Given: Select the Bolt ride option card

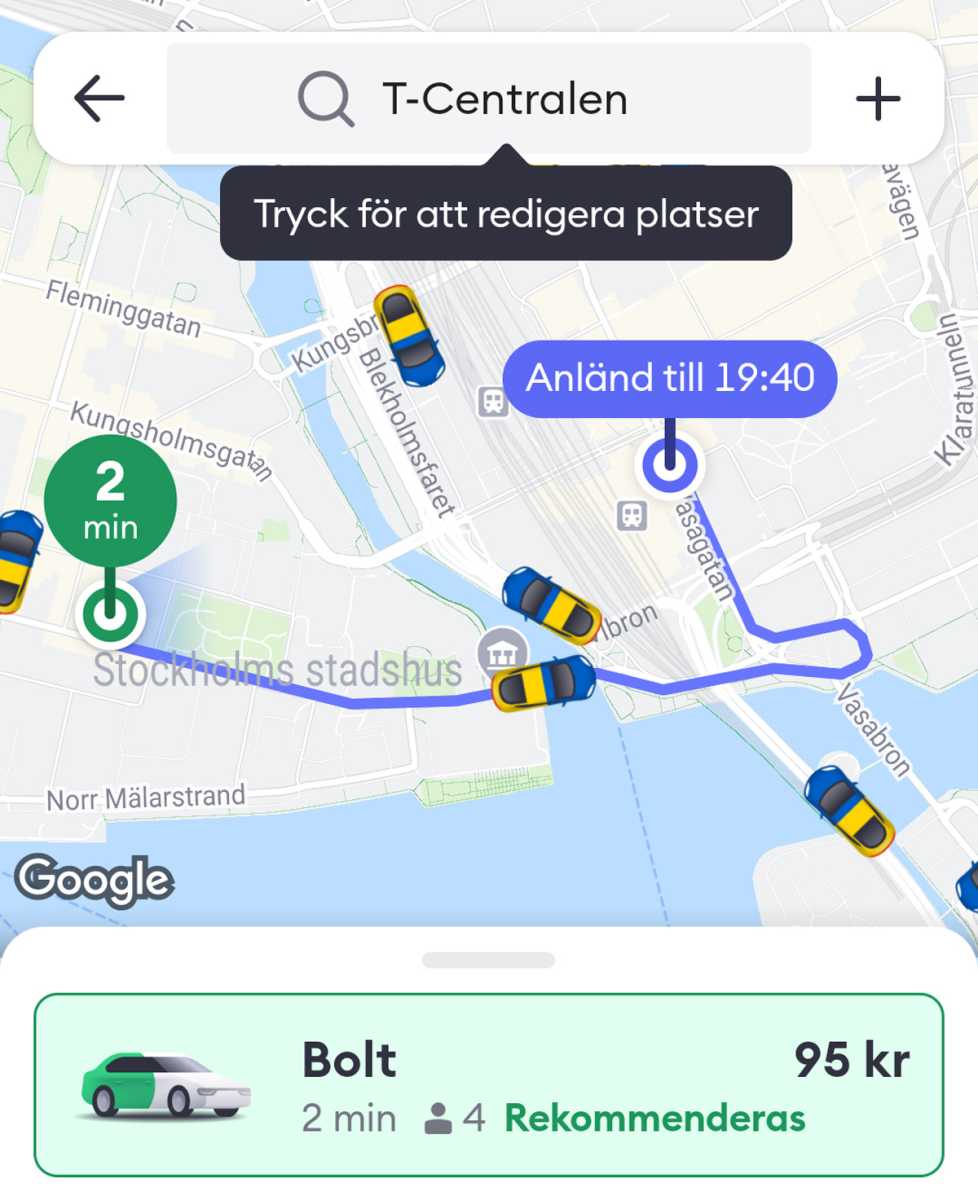Looking at the screenshot, I should (x=489, y=1084).
